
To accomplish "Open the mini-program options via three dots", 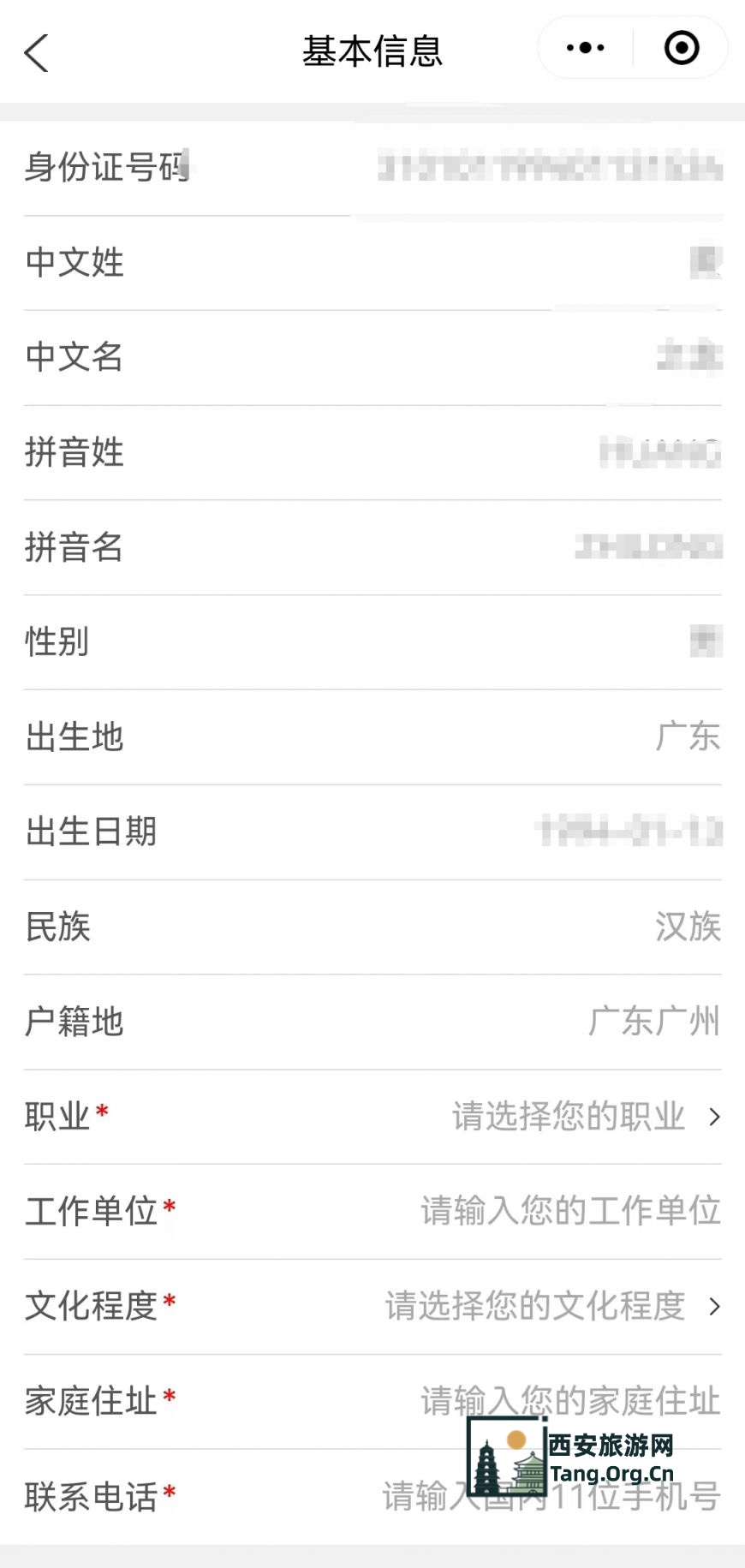I will point(584,48).
